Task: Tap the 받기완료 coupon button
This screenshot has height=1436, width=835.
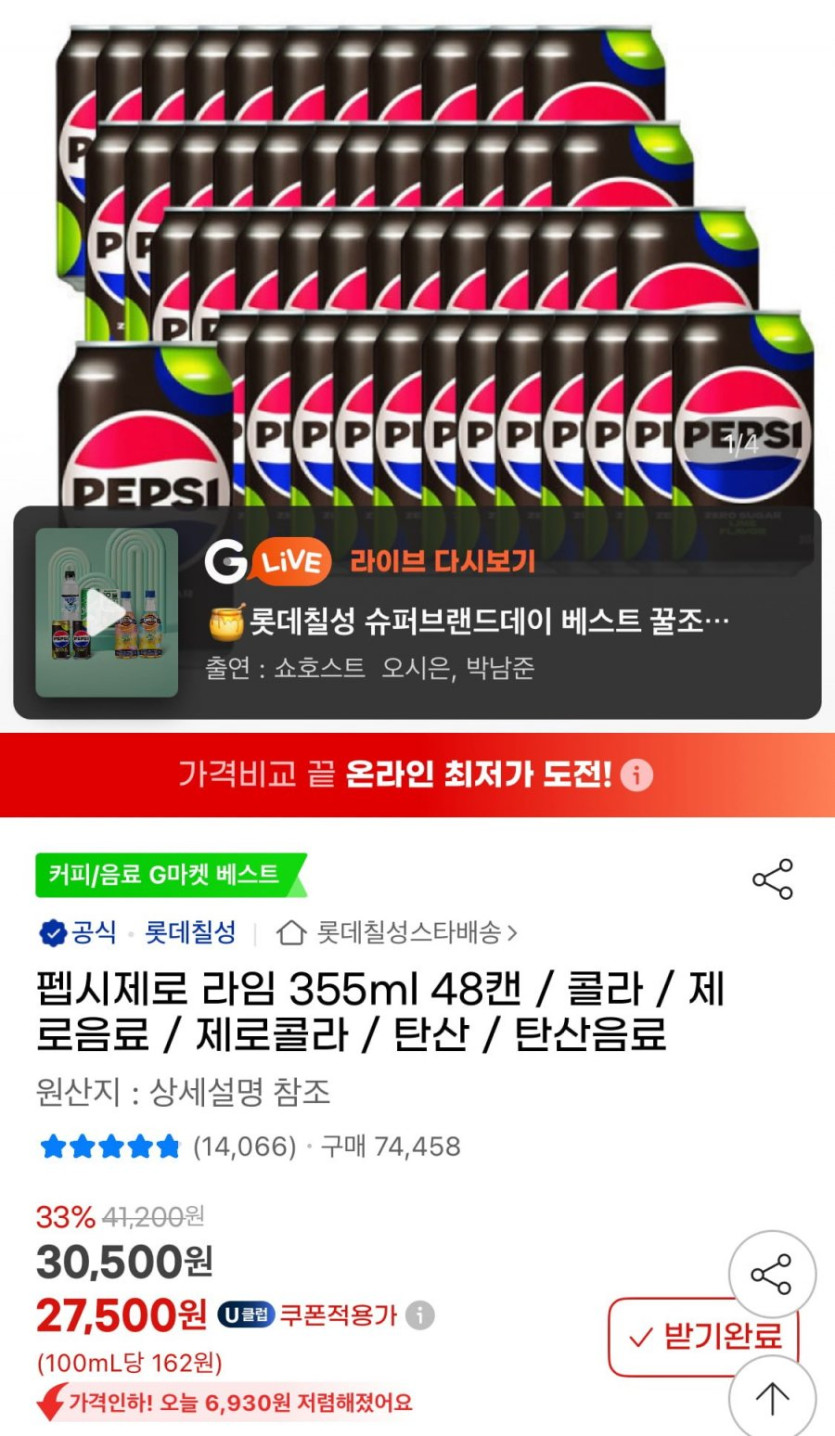Action: pos(704,1336)
